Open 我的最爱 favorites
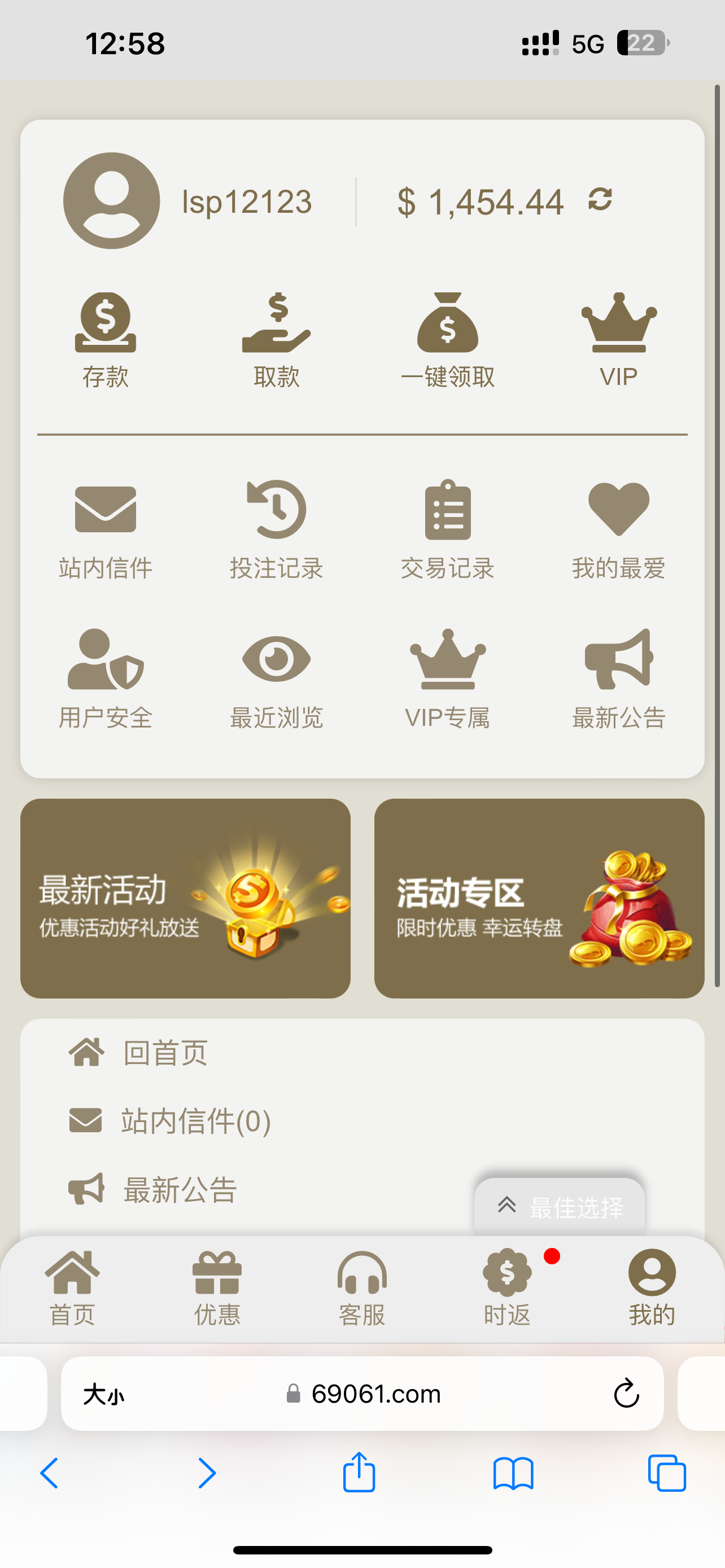Screen dimensions: 725x1568 (618, 528)
